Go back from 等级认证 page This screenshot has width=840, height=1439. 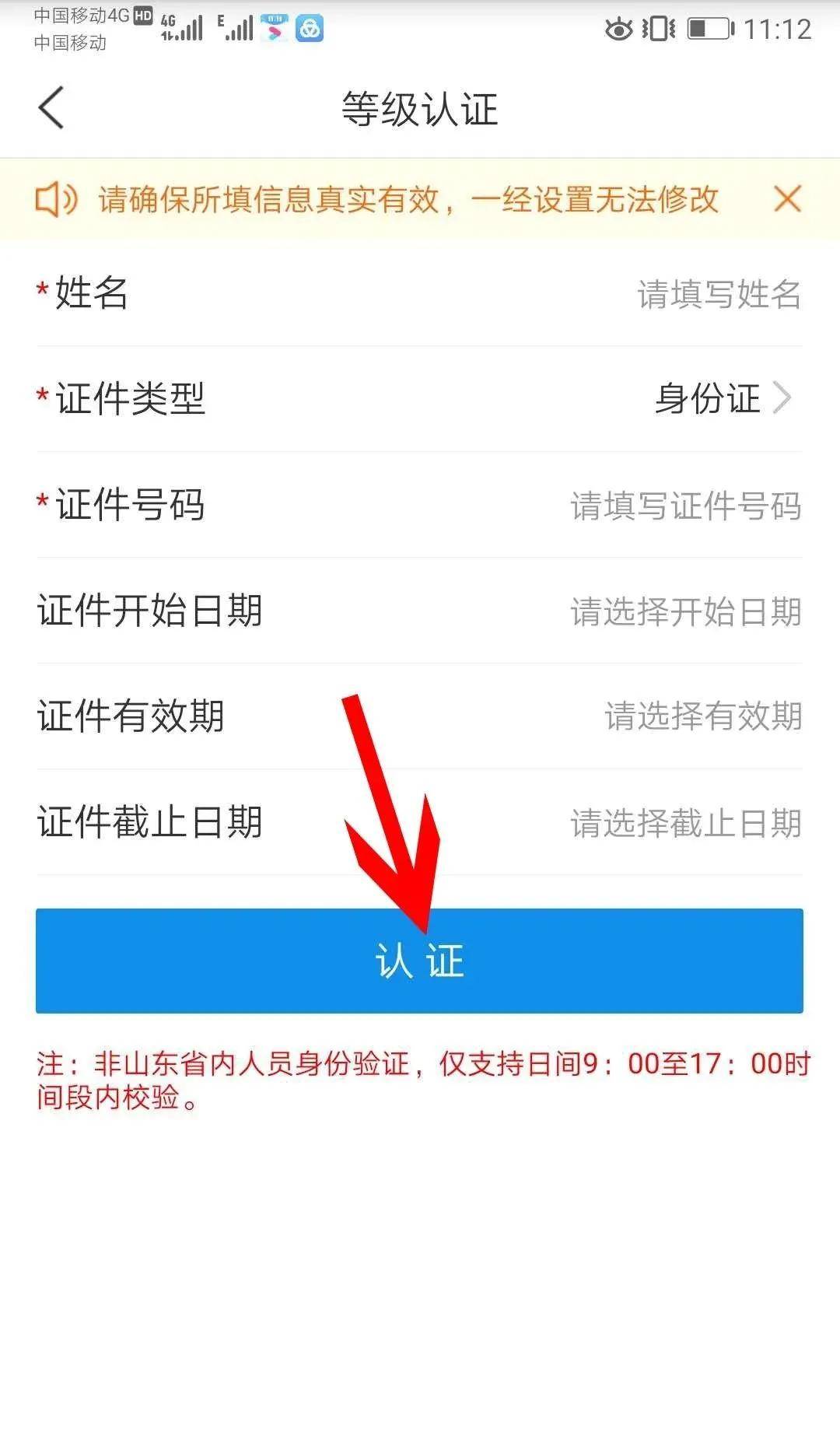click(x=51, y=107)
